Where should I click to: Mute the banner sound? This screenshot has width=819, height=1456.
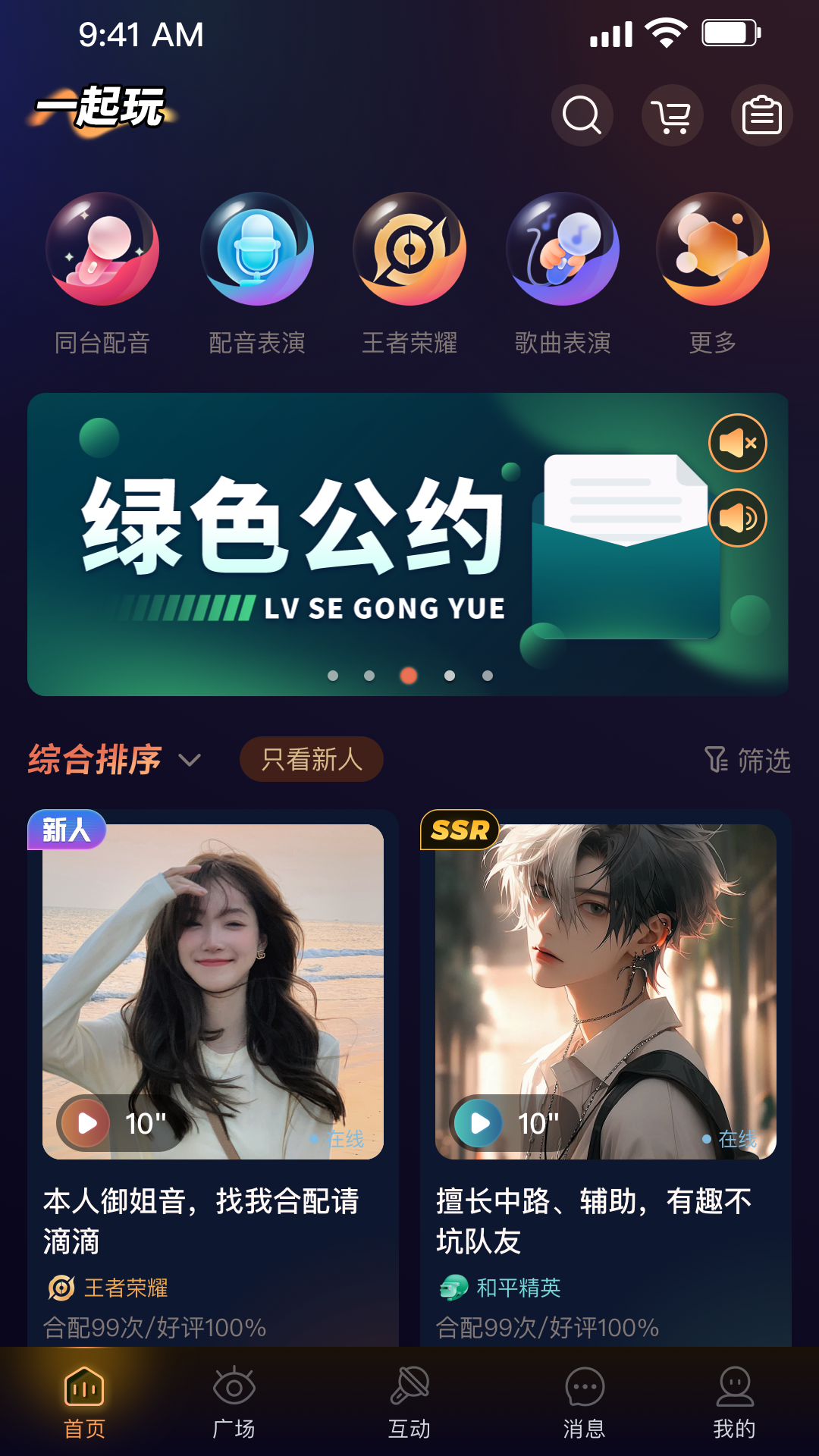pos(737,443)
